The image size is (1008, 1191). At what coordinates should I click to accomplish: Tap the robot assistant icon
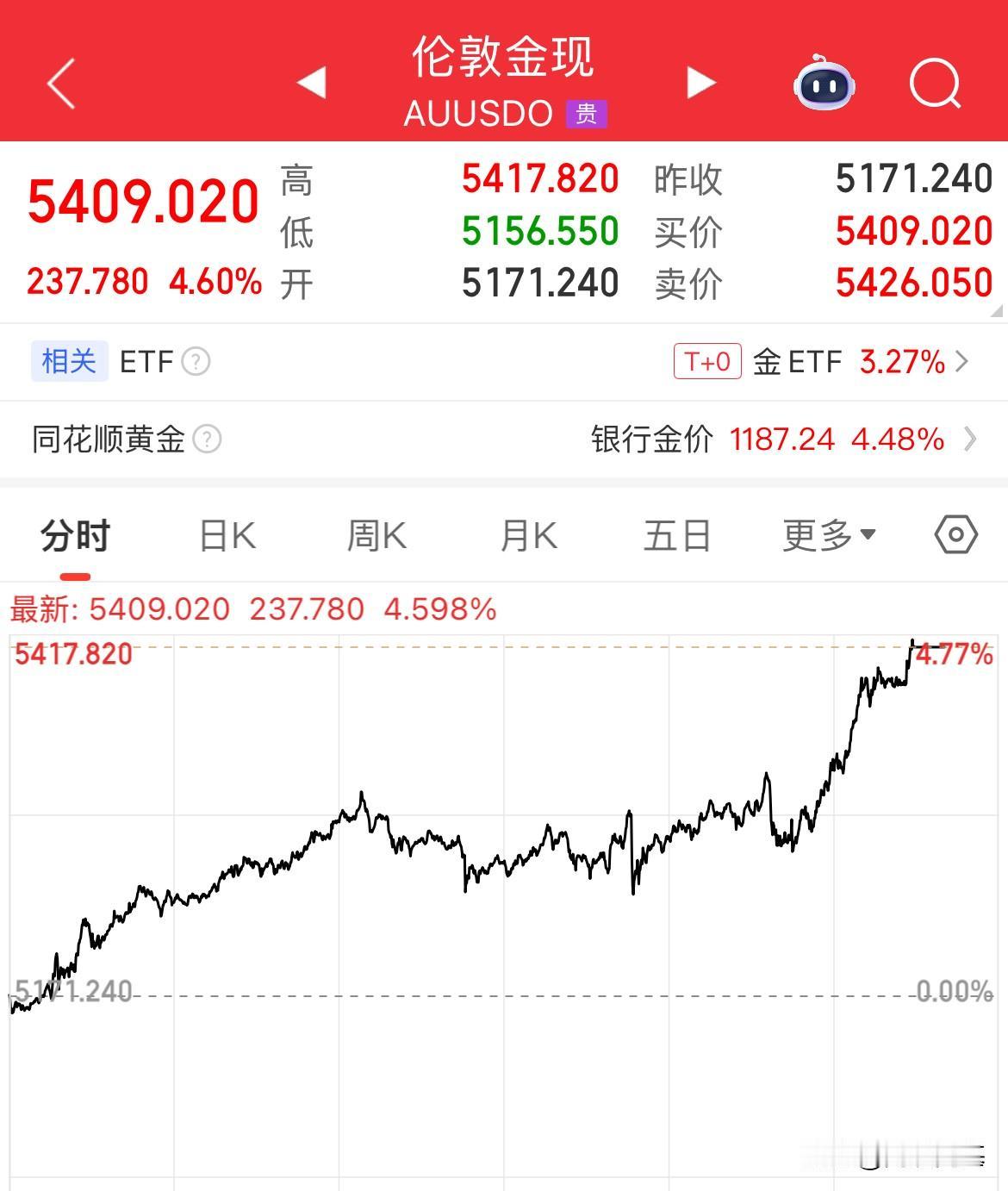click(824, 84)
